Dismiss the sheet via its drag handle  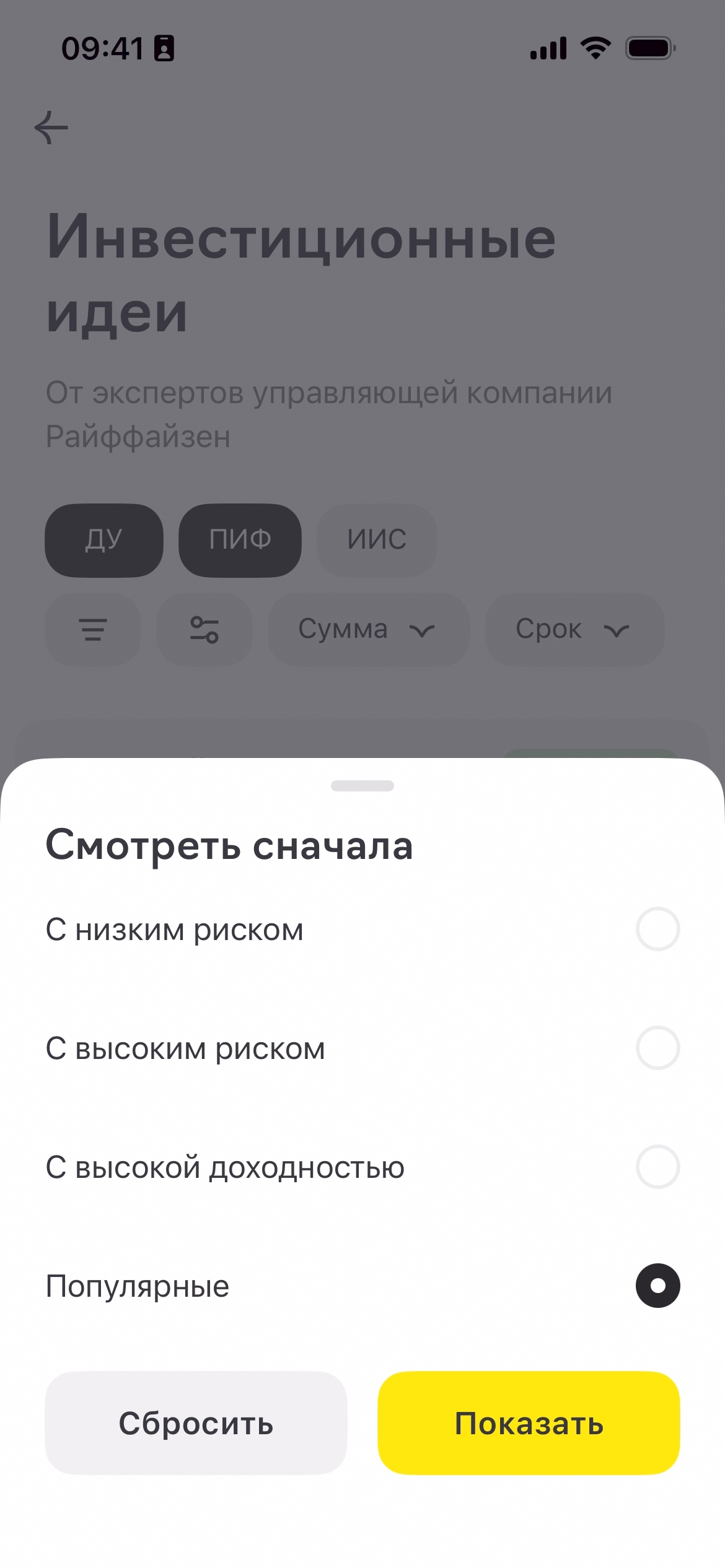362,786
